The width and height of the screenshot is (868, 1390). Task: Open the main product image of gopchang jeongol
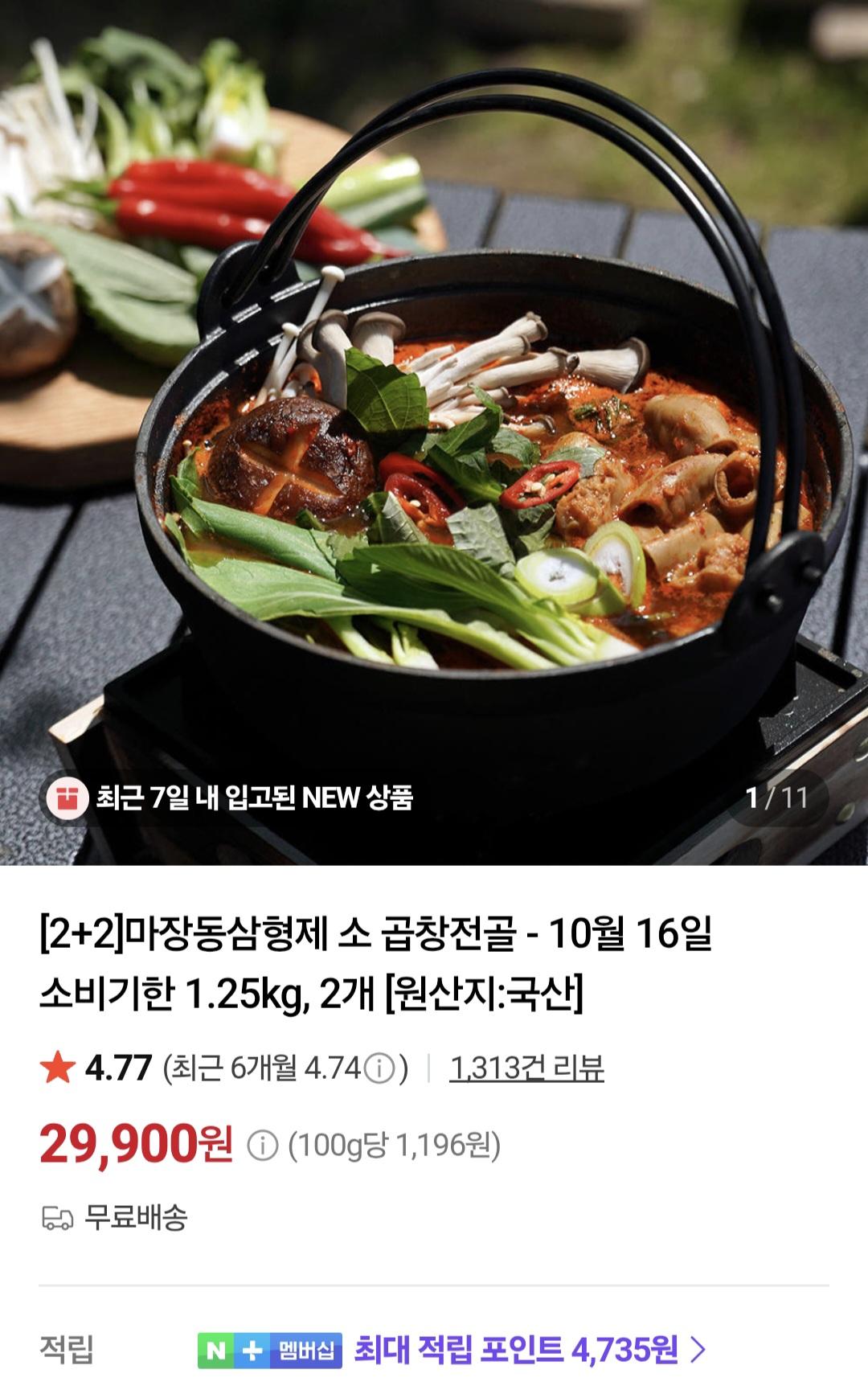[x=434, y=433]
